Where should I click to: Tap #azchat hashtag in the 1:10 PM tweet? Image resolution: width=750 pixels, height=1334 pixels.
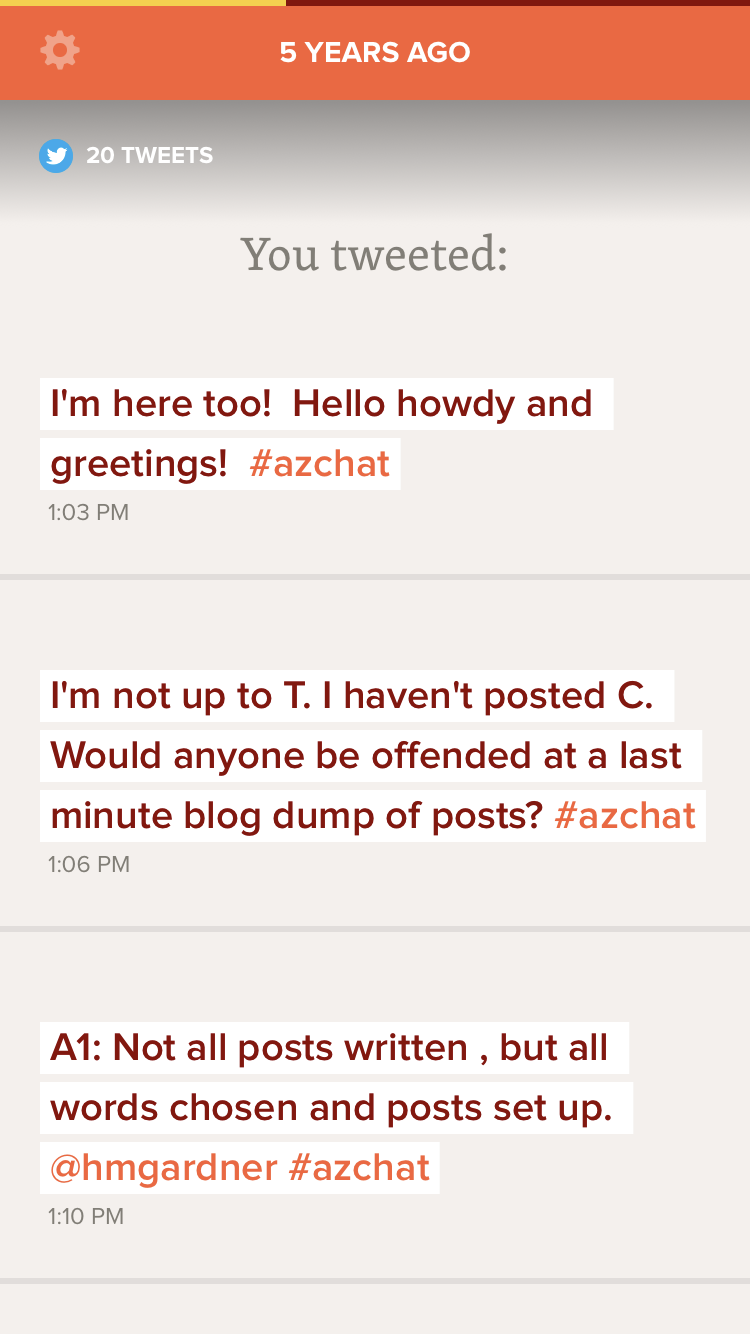pyautogui.click(x=359, y=1168)
